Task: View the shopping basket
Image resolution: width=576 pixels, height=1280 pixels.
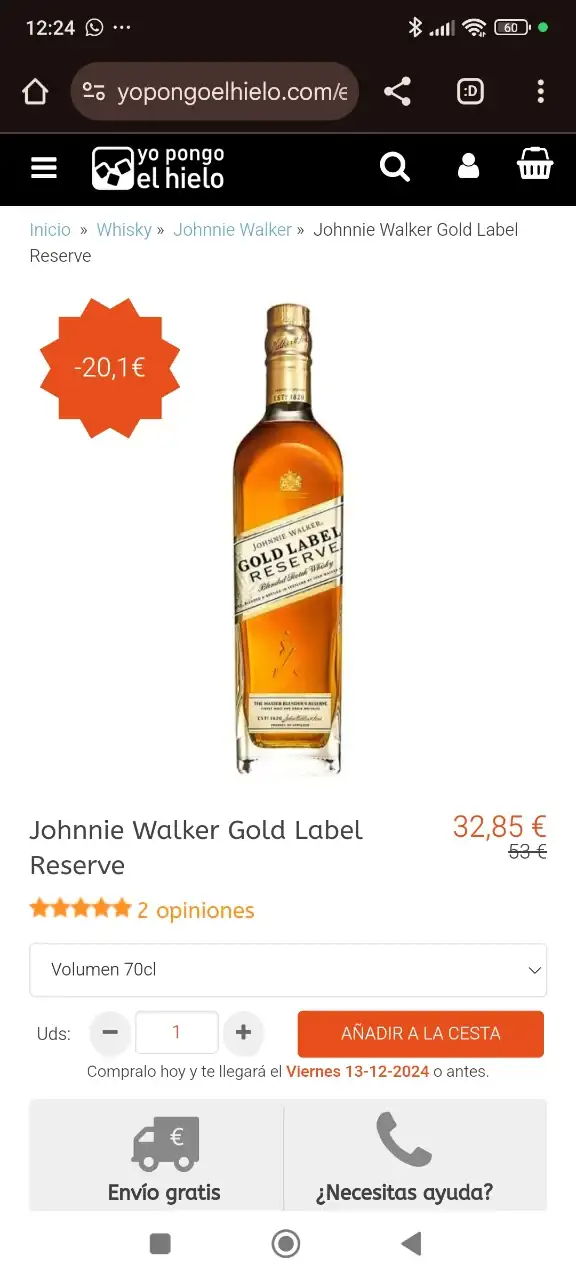Action: pyautogui.click(x=535, y=165)
